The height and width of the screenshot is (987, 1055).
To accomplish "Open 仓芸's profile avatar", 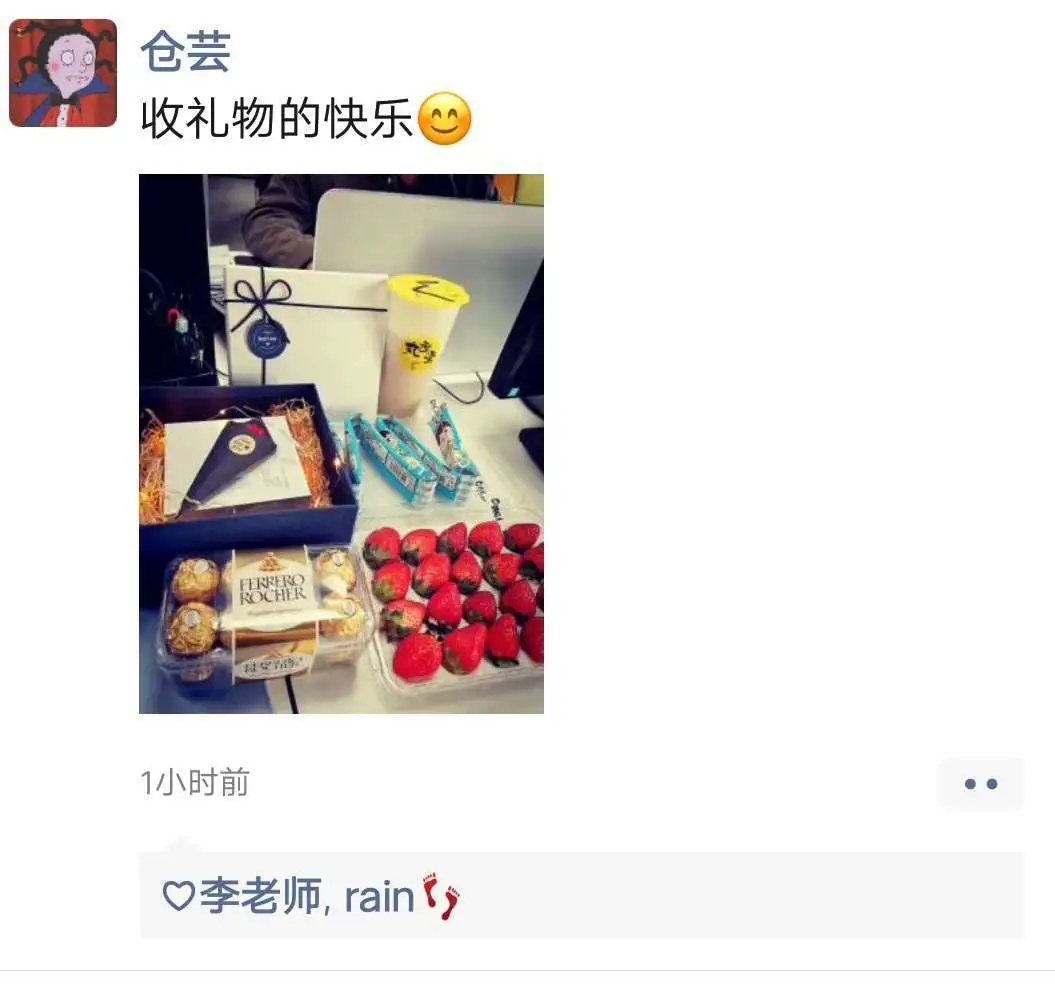I will 63,73.
